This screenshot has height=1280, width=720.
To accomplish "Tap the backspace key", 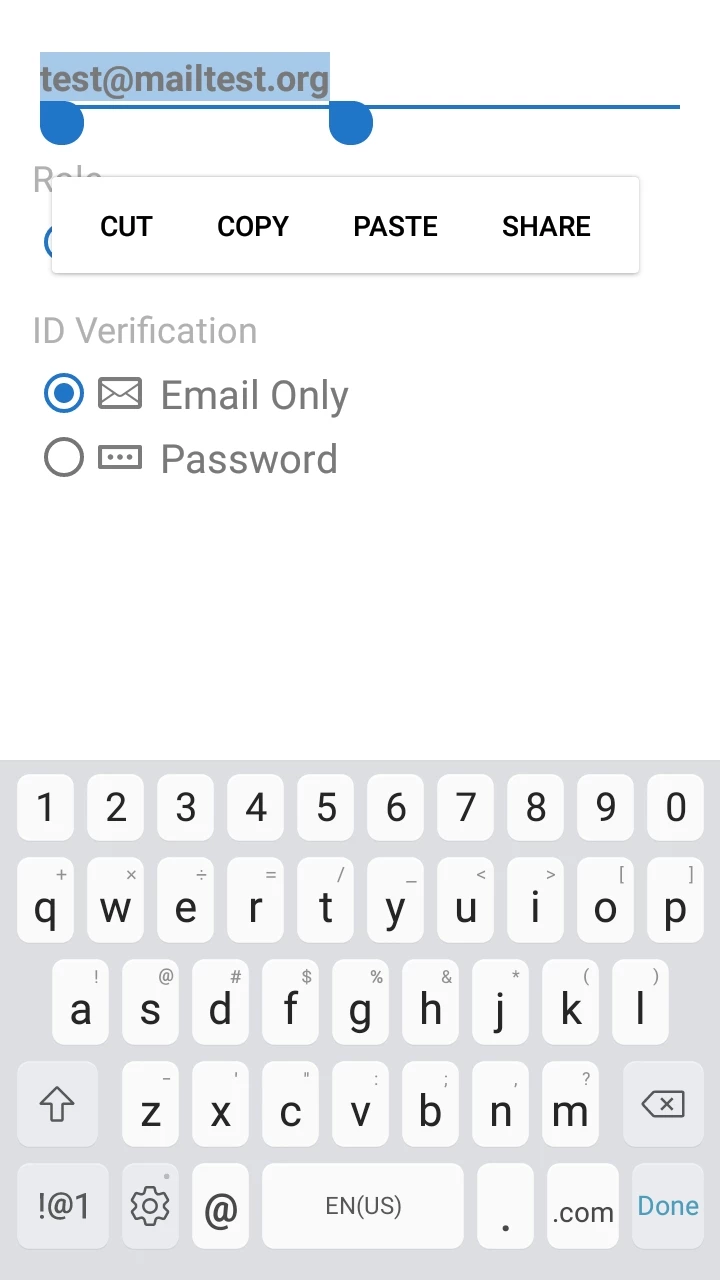I will (x=662, y=1104).
